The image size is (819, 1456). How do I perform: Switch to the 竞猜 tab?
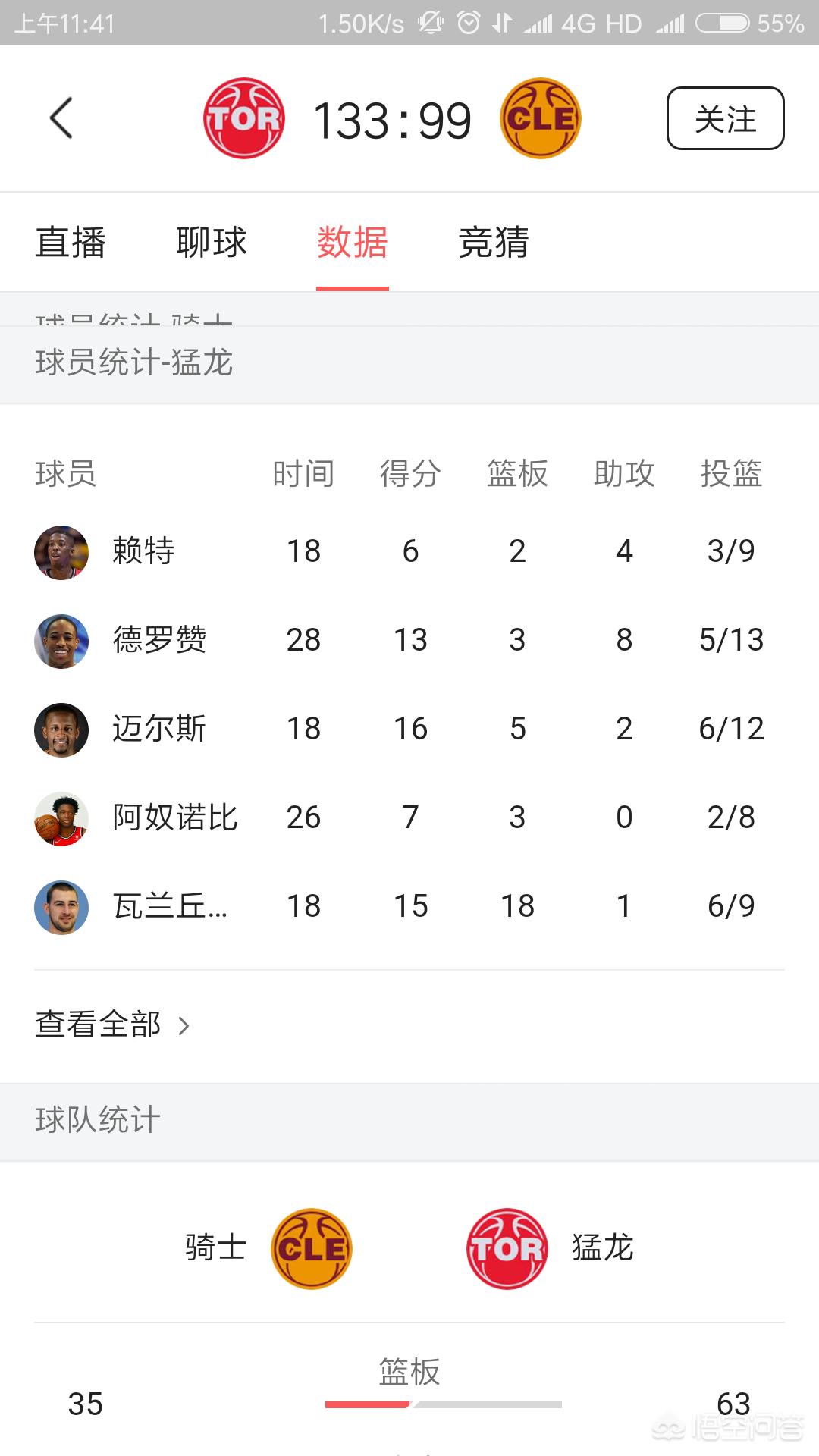[494, 243]
